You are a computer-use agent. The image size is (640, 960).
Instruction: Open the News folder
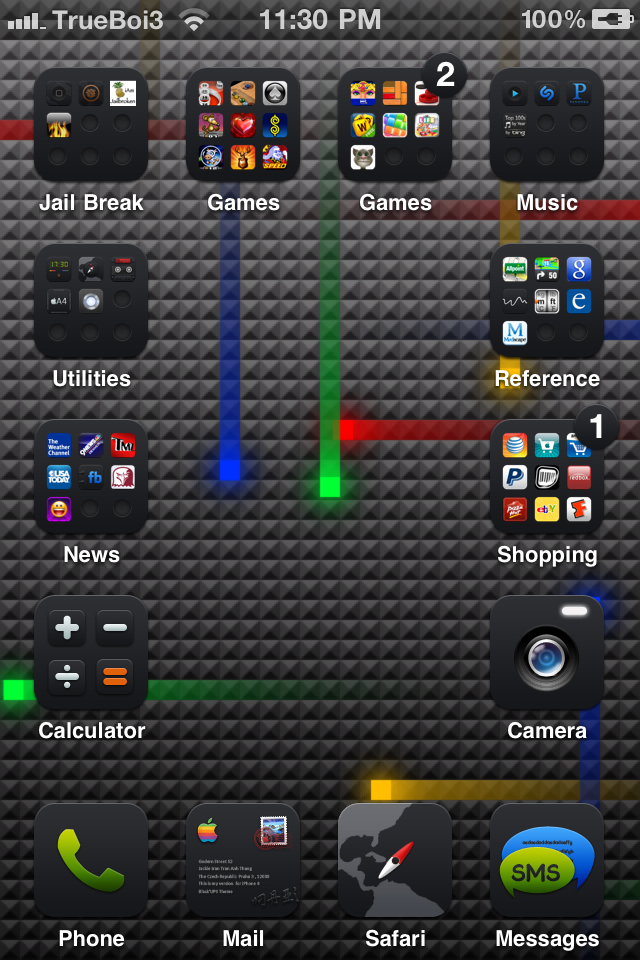[x=91, y=477]
